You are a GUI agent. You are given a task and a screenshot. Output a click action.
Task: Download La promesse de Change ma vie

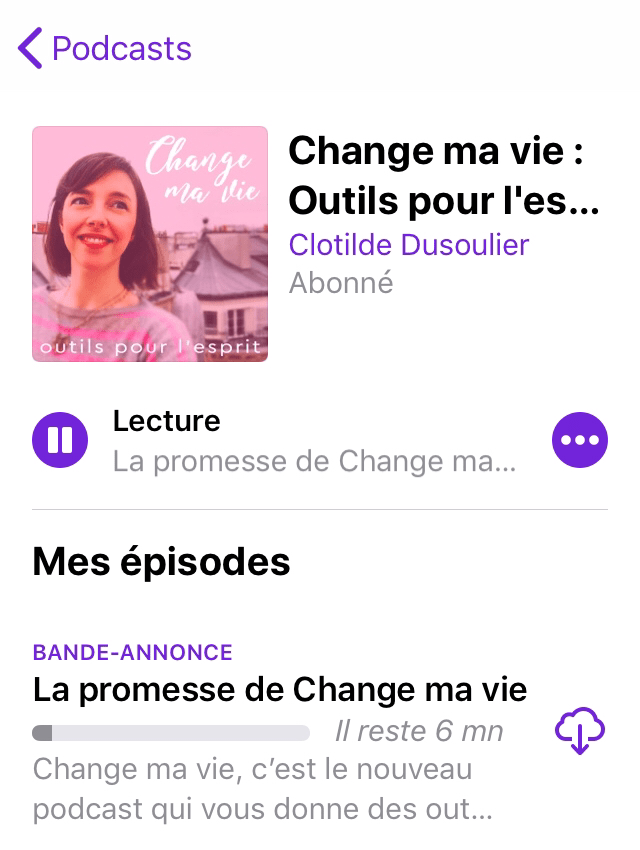pos(580,731)
